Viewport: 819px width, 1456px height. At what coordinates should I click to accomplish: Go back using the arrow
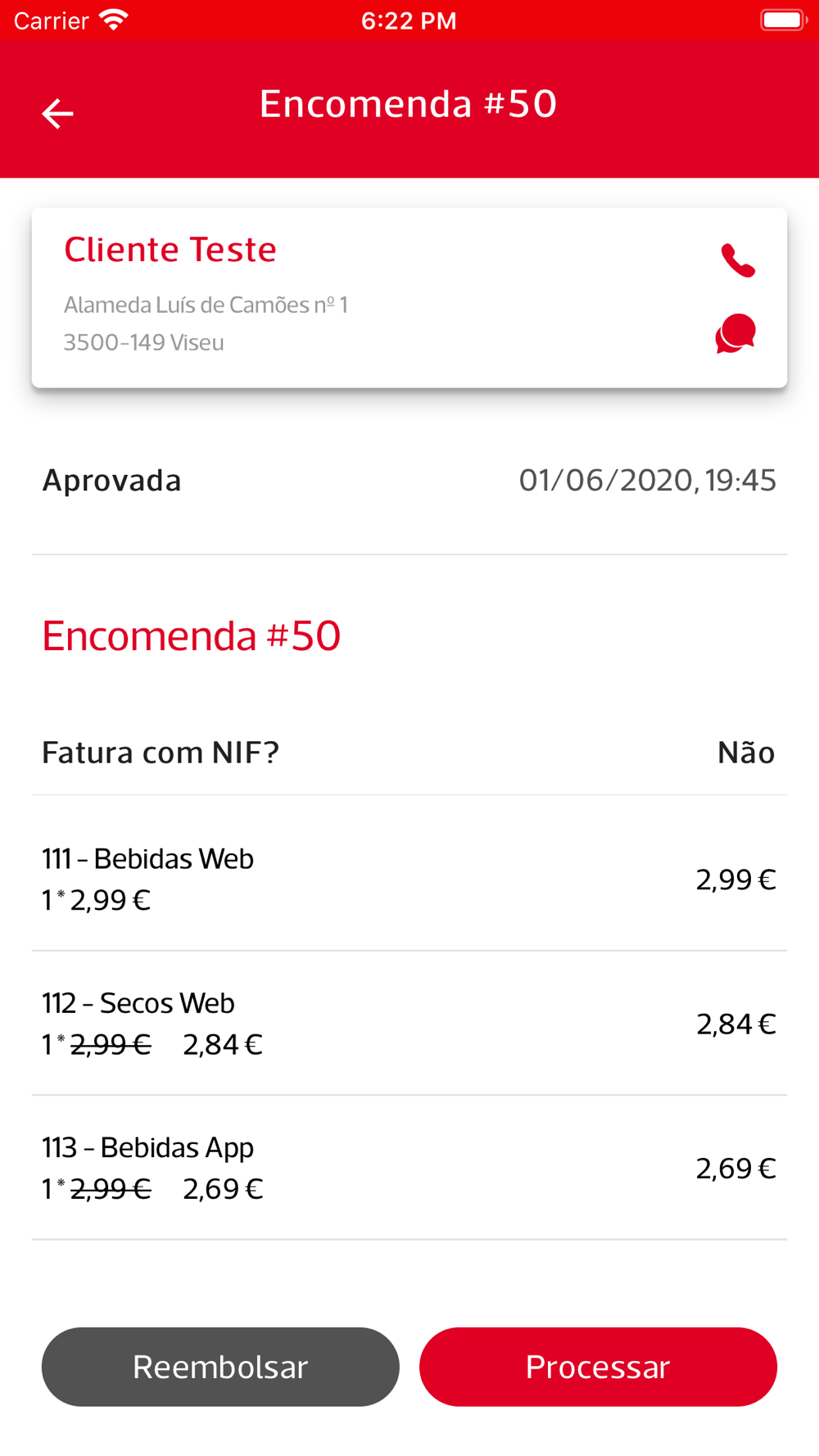57,114
